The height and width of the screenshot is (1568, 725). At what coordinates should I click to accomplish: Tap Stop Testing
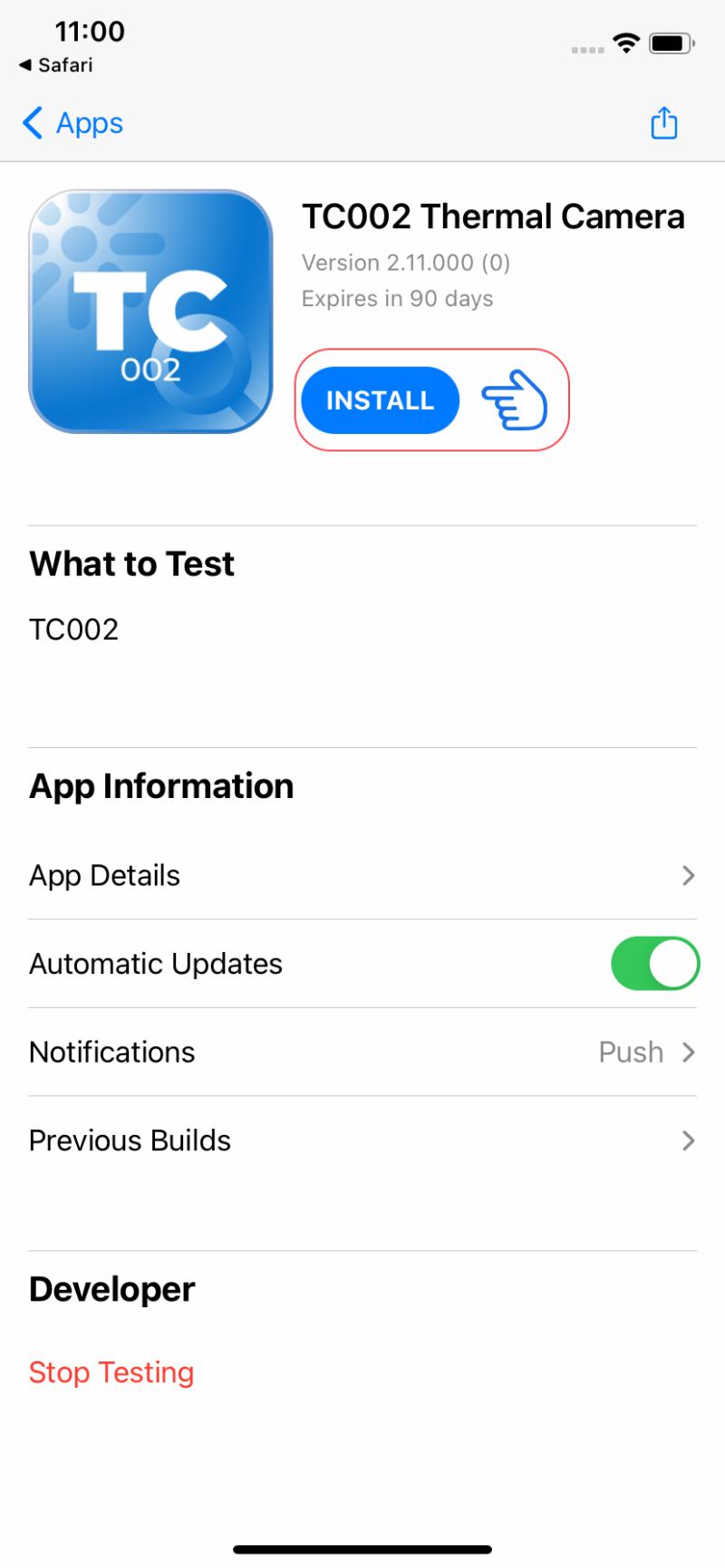tap(111, 1372)
